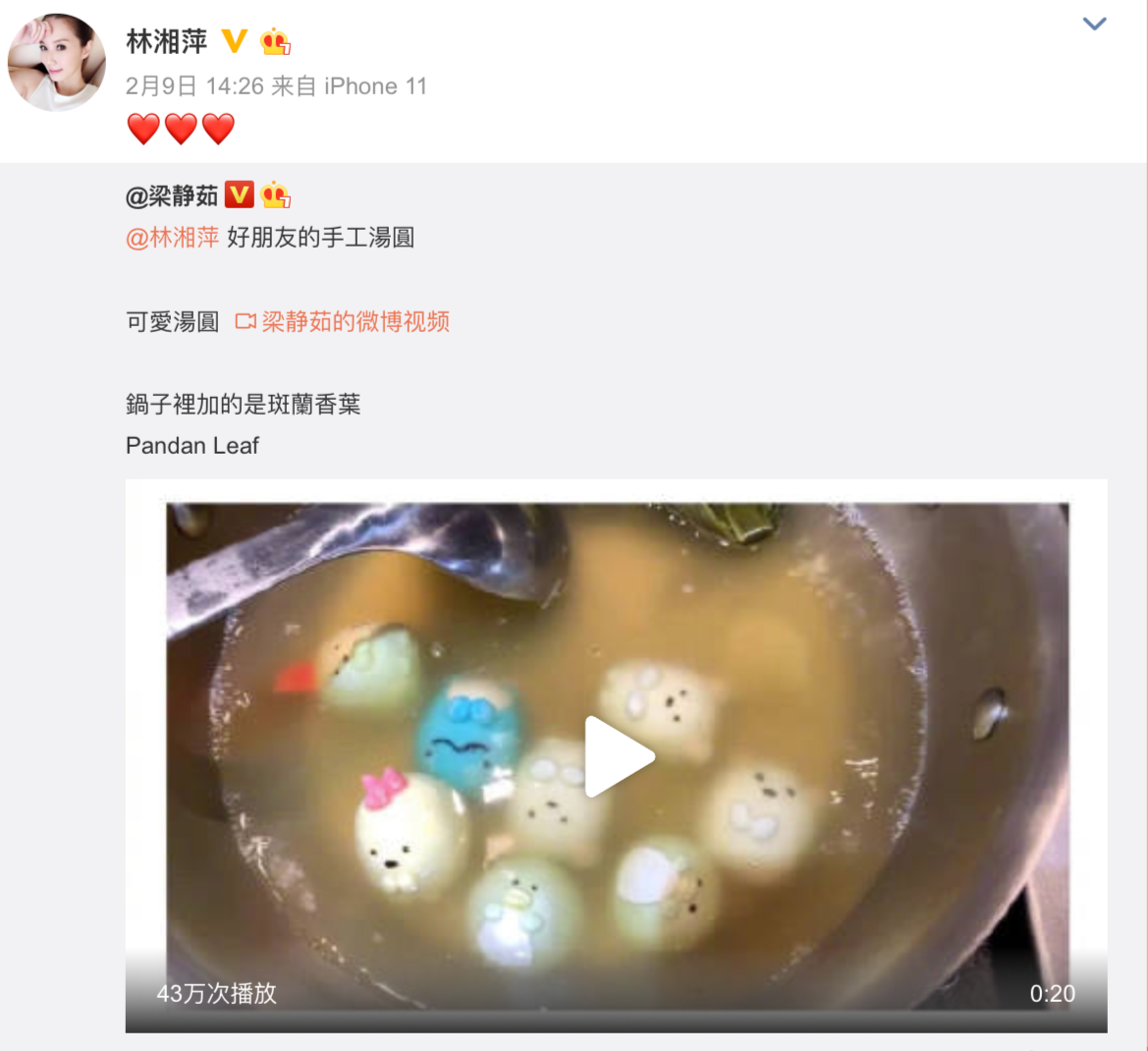Open @梁静茹's profile from the repost

[172, 195]
